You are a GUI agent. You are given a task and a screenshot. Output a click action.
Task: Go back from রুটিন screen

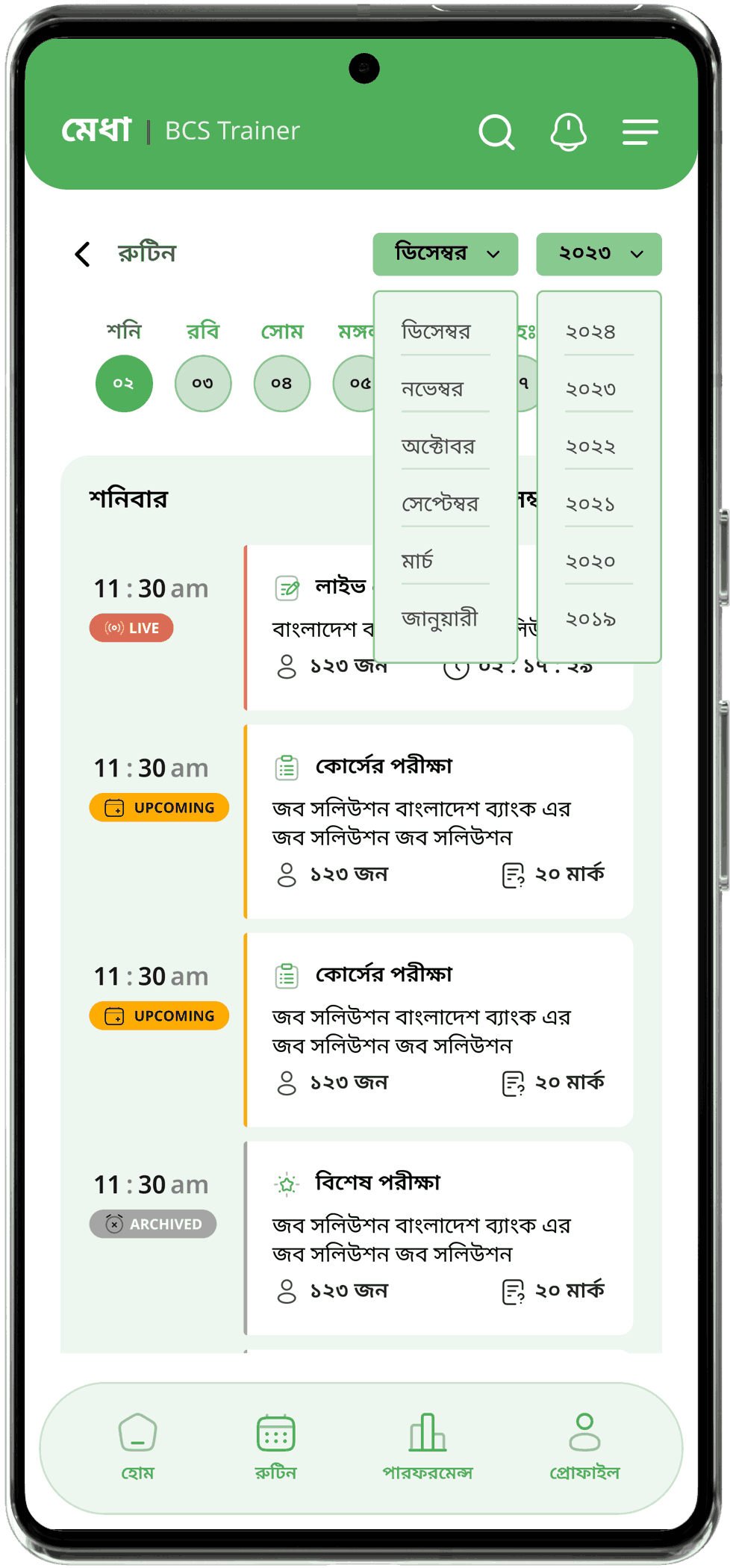pyautogui.click(x=83, y=254)
